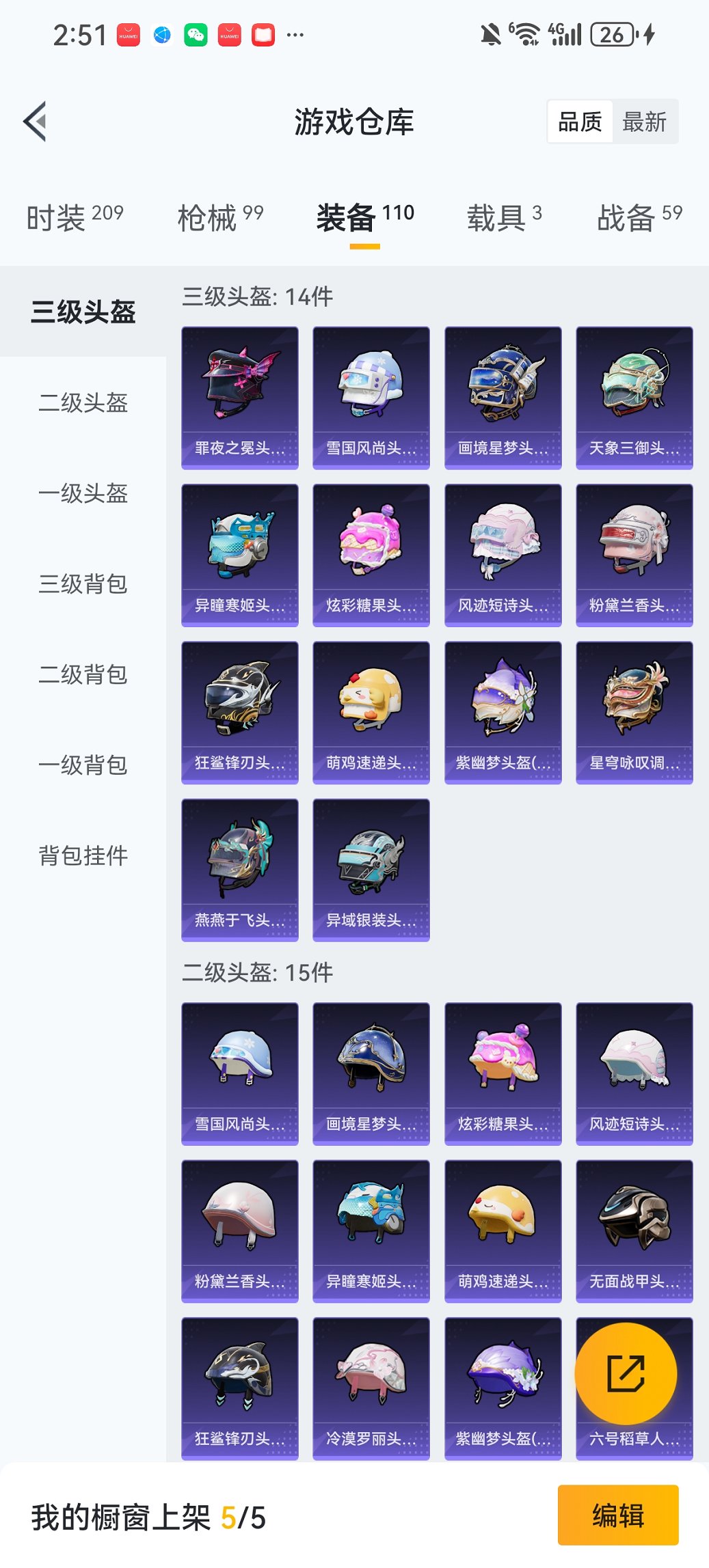Show the 背包挂件 category
The image size is (709, 1568).
[83, 855]
